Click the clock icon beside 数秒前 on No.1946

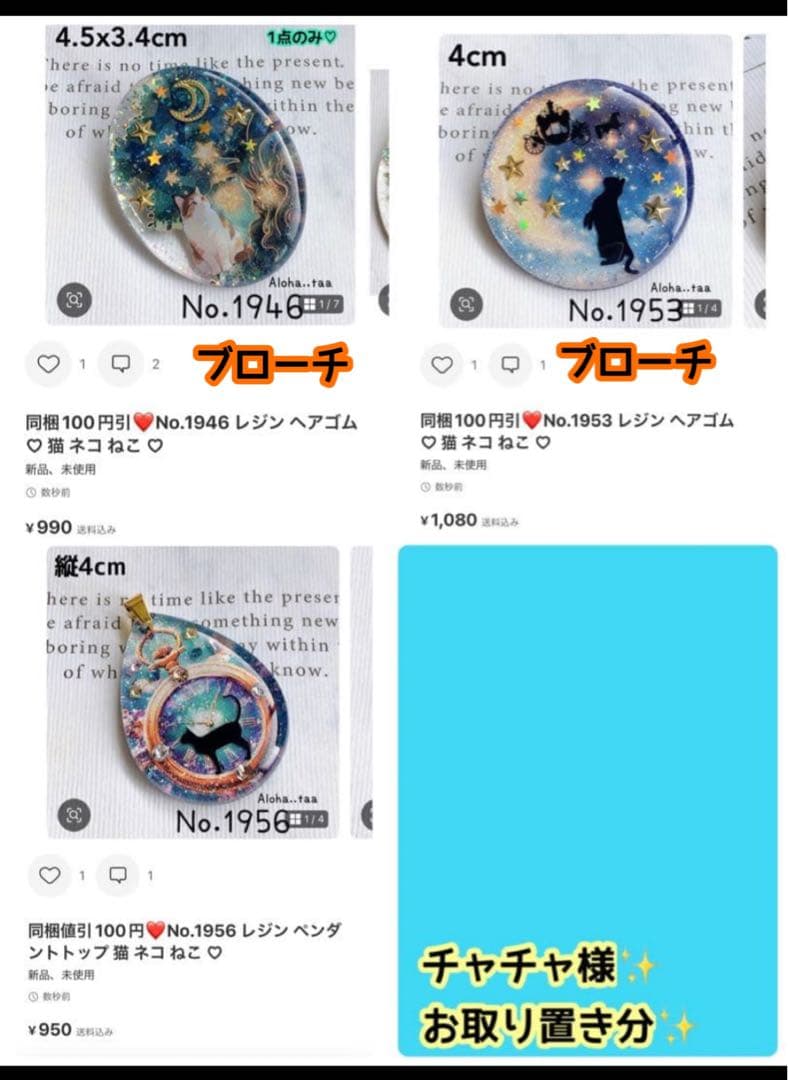click(x=32, y=494)
